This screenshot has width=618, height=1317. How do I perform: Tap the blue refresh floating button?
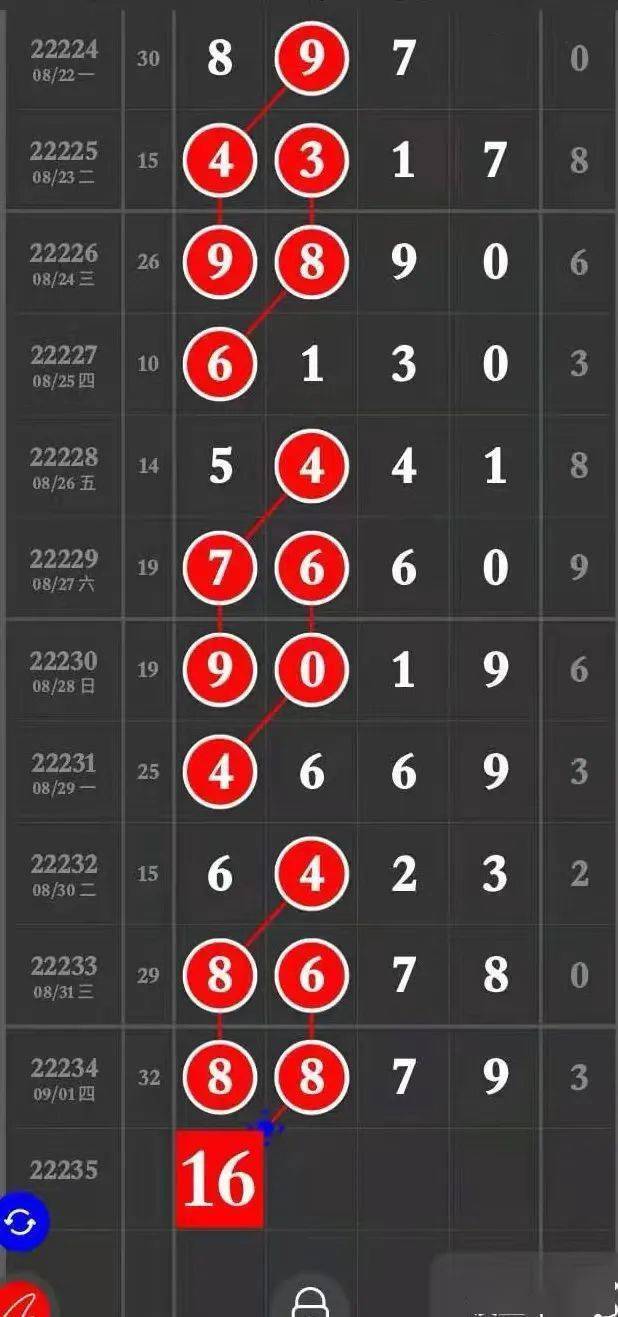(21, 1222)
